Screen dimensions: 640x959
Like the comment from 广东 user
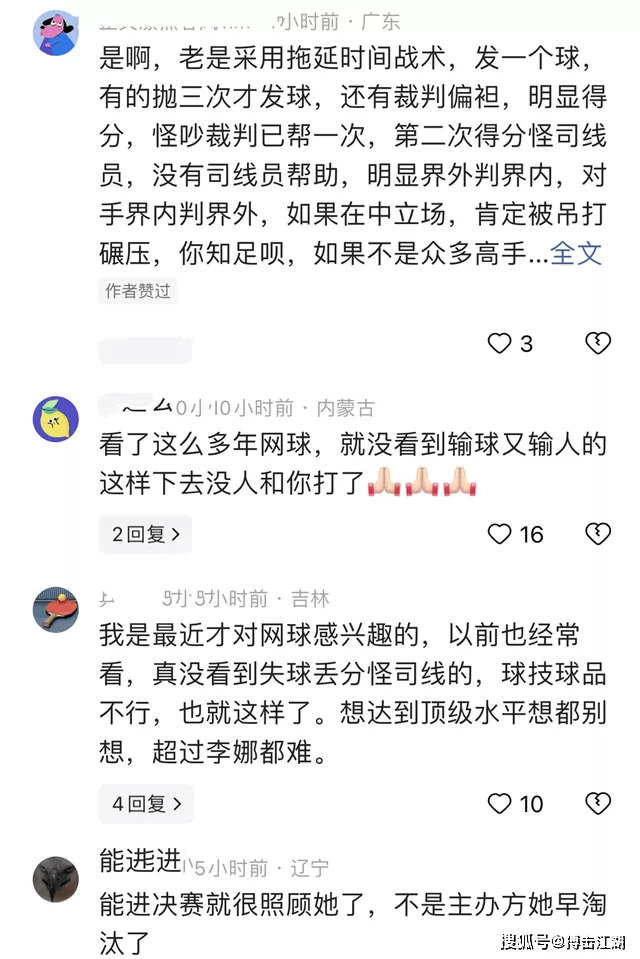point(500,344)
